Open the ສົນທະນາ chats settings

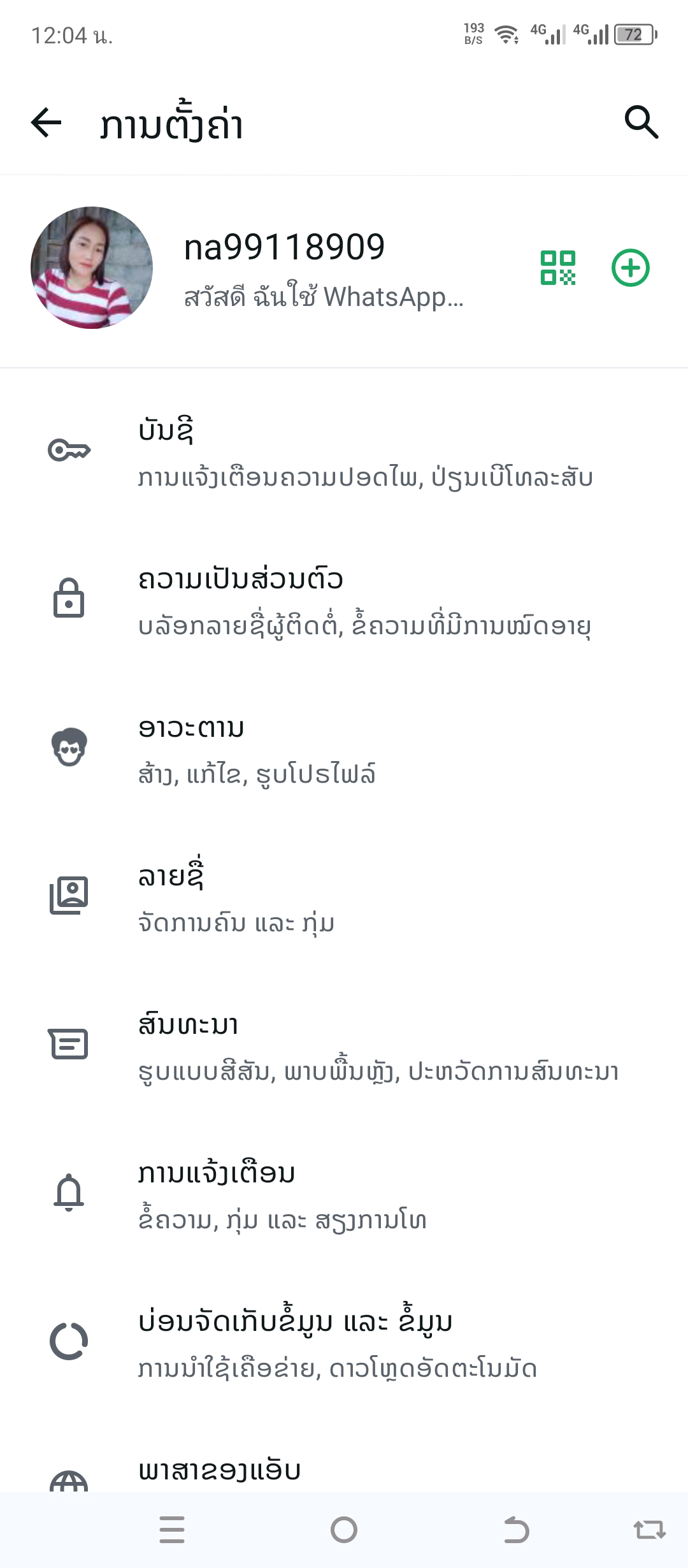coord(344,1045)
